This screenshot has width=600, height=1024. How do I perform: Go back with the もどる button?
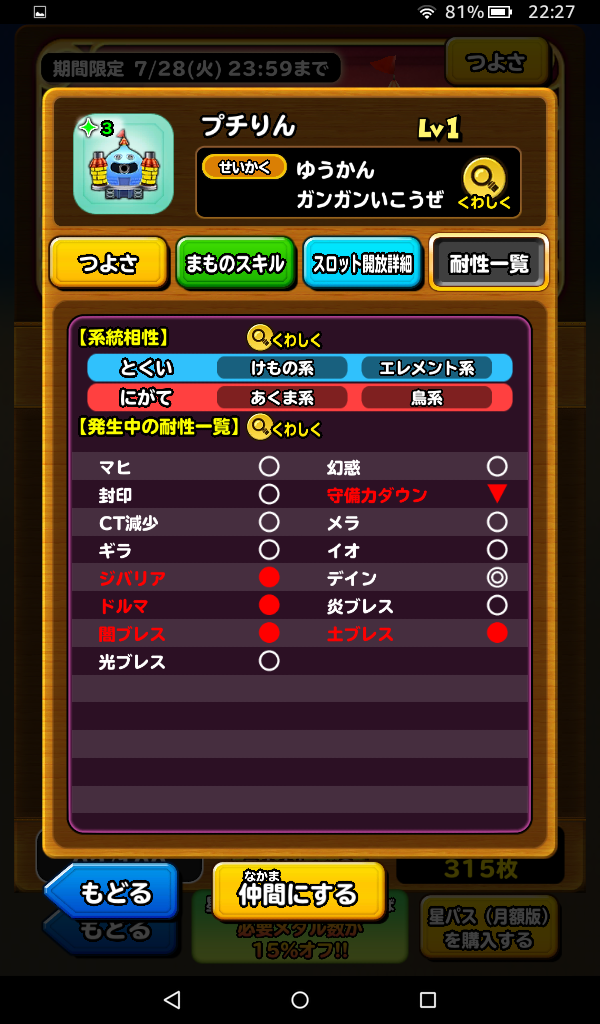point(112,890)
